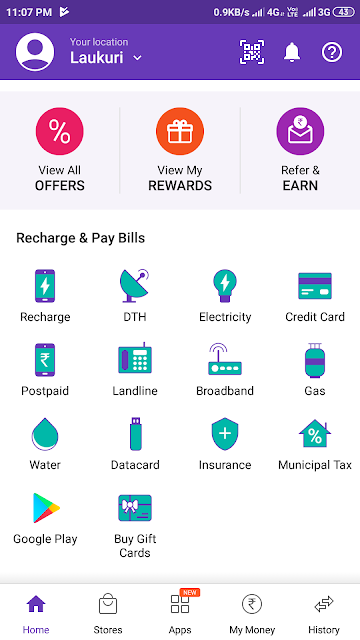This screenshot has width=360, height=640.
Task: View all offers
Action: [x=60, y=150]
